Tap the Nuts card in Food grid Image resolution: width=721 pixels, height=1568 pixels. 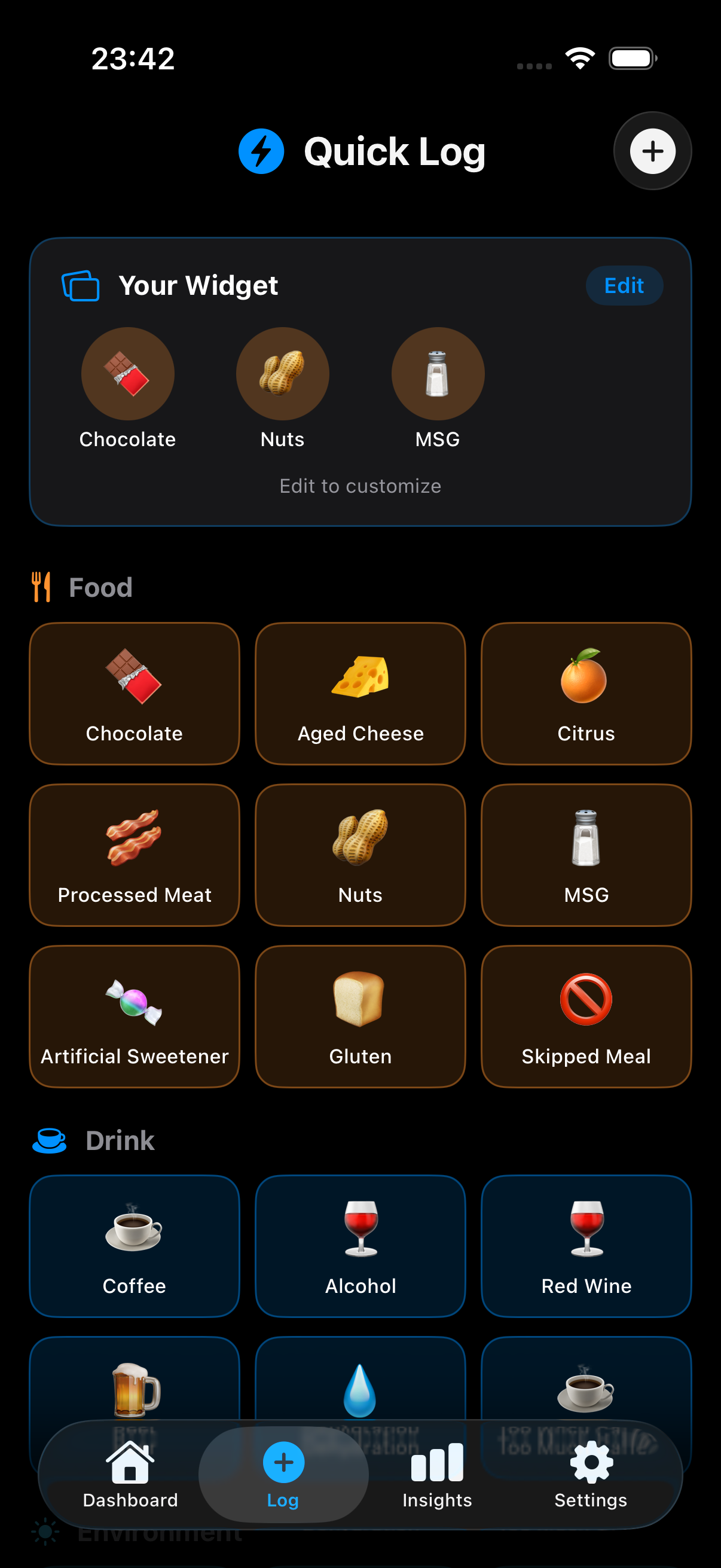pos(360,855)
